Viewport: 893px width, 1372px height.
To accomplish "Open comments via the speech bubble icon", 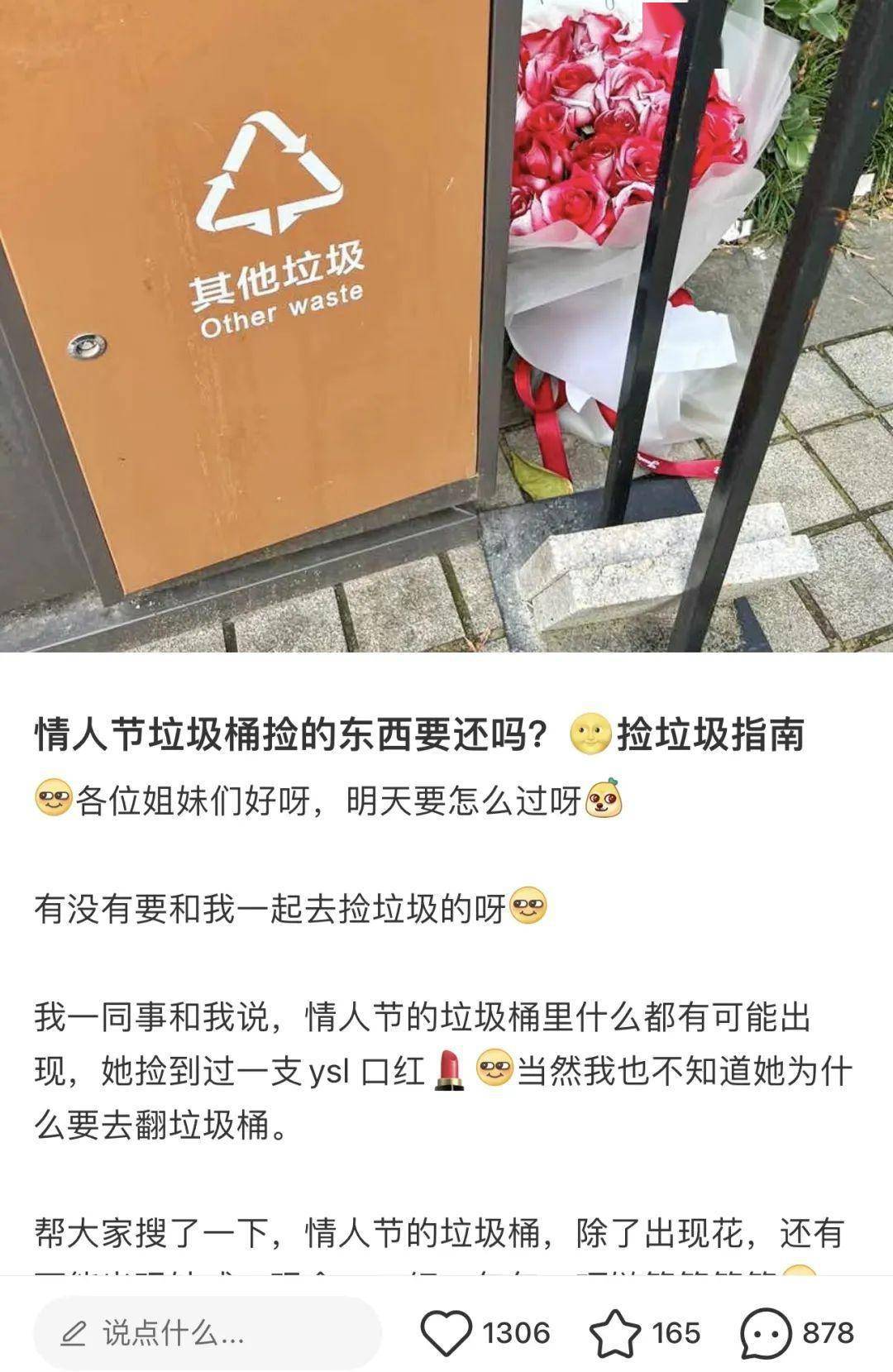I will [765, 1332].
